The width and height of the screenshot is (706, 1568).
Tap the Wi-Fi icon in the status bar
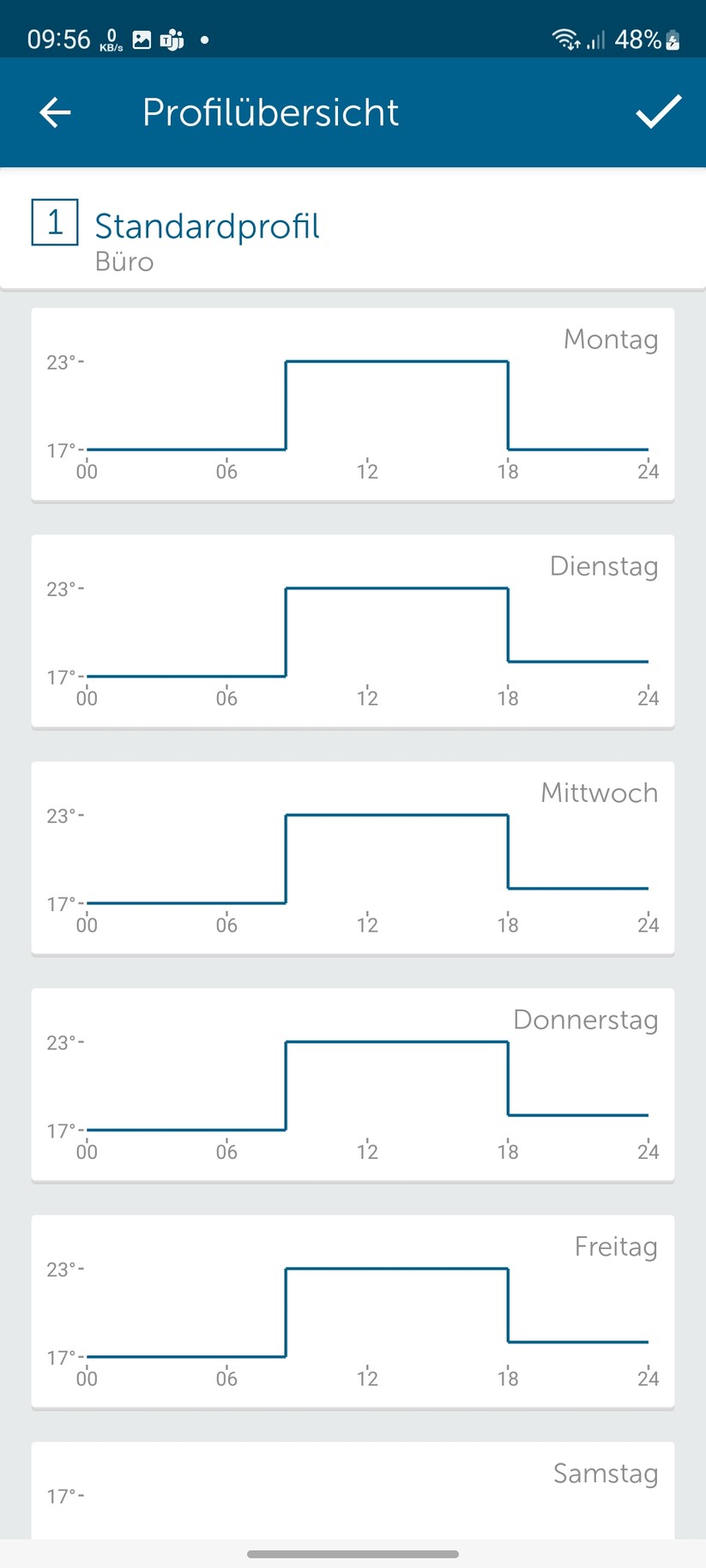point(565,39)
